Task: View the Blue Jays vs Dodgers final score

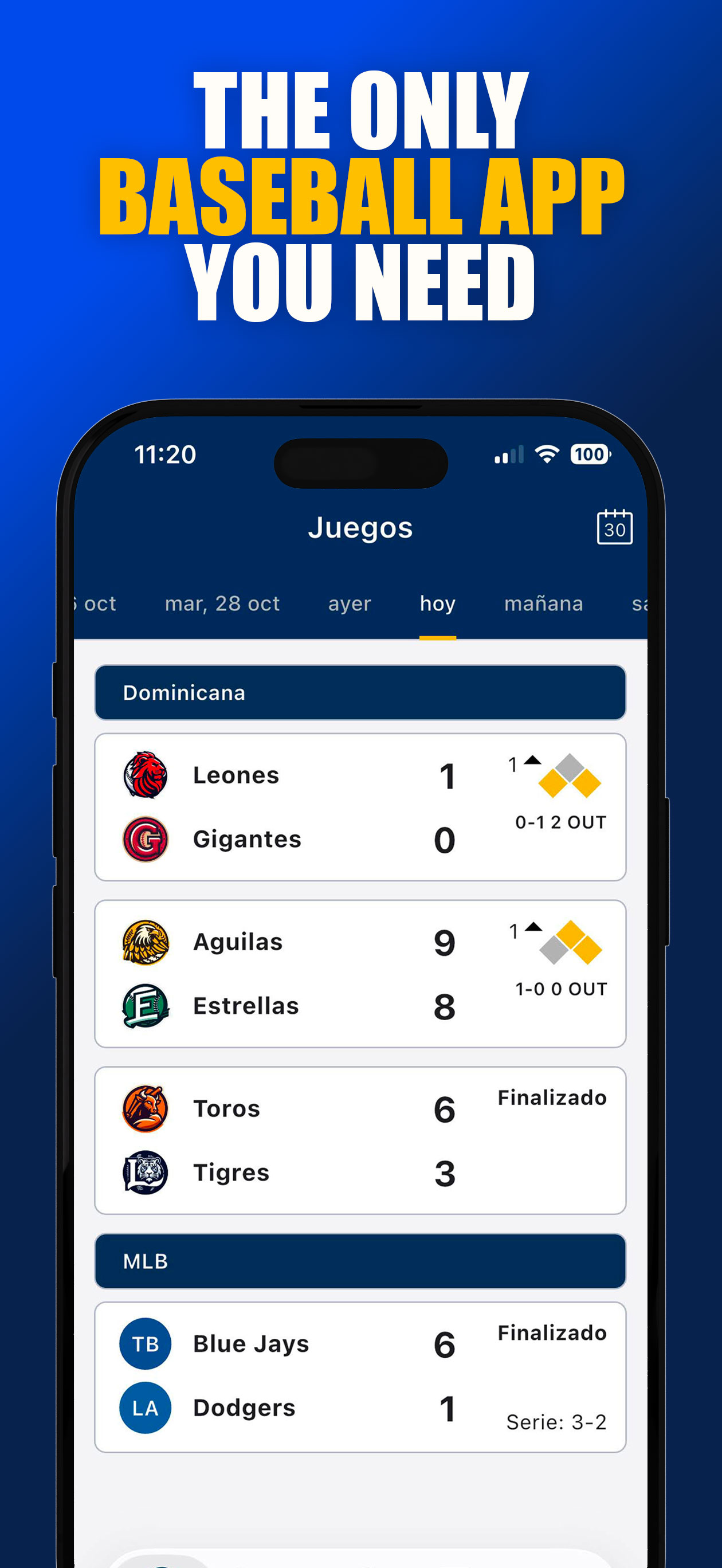Action: [x=360, y=1375]
